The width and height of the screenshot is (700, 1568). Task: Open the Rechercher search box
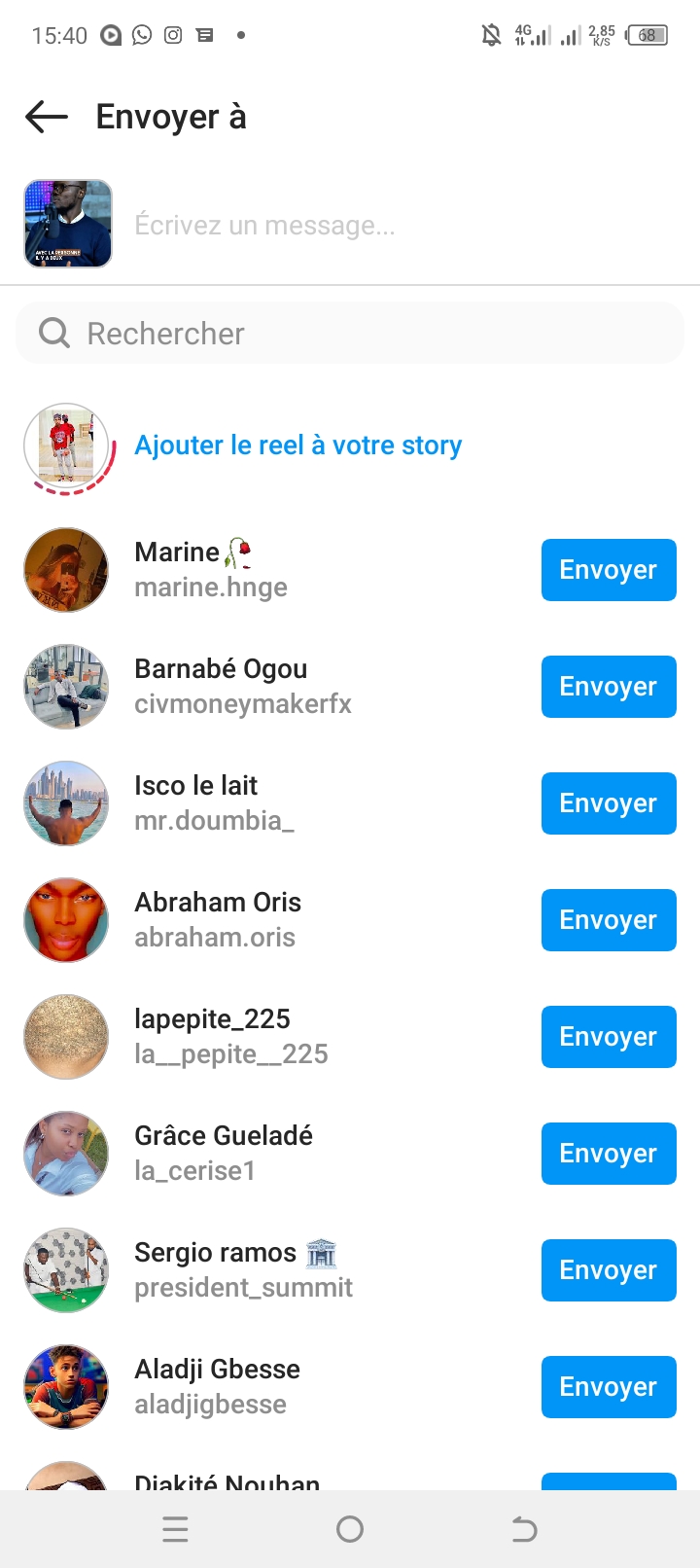pos(350,334)
